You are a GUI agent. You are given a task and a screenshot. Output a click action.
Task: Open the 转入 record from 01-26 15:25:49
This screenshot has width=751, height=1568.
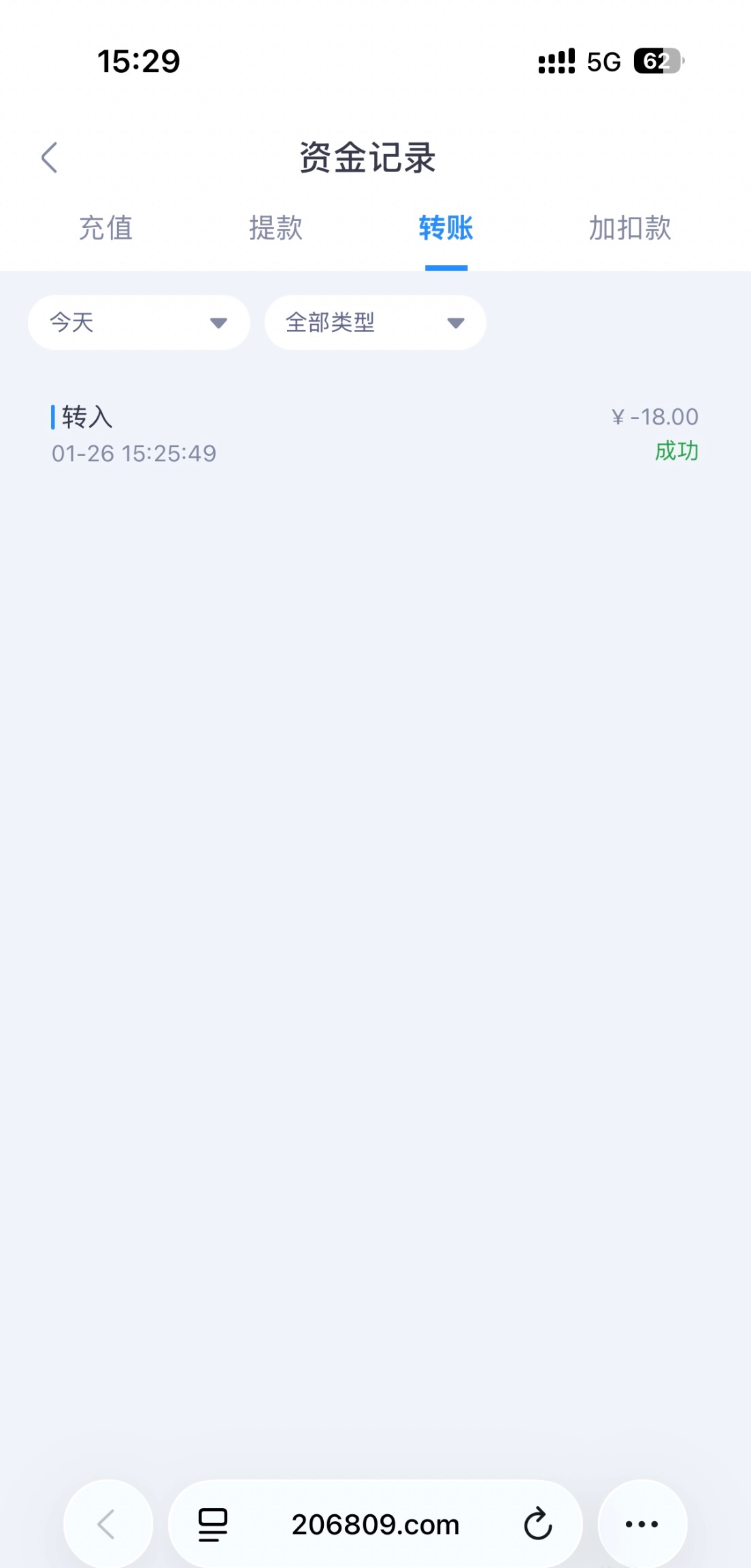coord(374,434)
